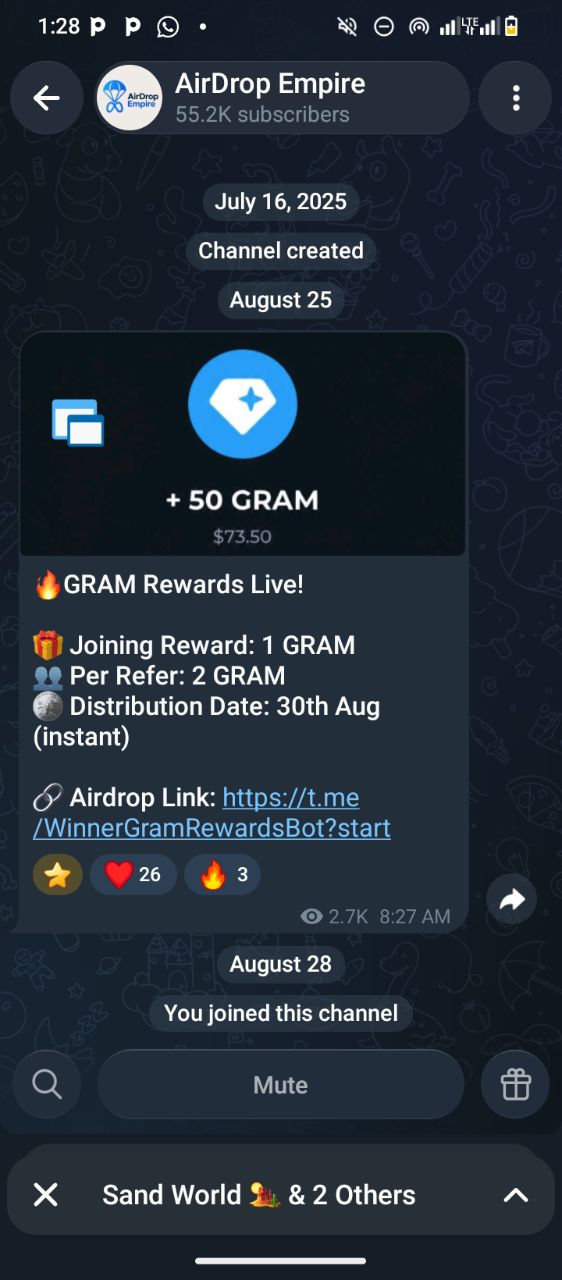Image resolution: width=562 pixels, height=1280 pixels.
Task: React with the heart showing 26
Action: pos(133,875)
